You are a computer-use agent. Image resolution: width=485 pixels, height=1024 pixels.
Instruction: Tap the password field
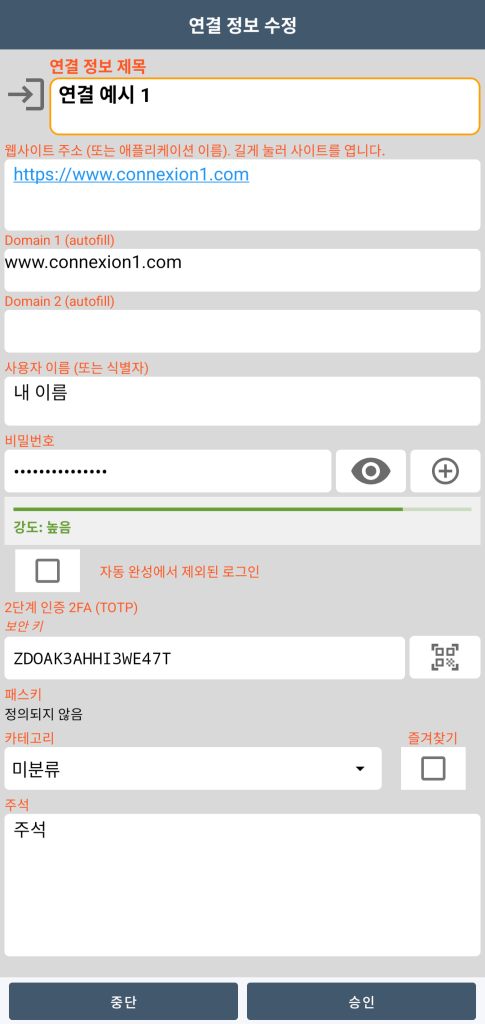click(x=168, y=471)
